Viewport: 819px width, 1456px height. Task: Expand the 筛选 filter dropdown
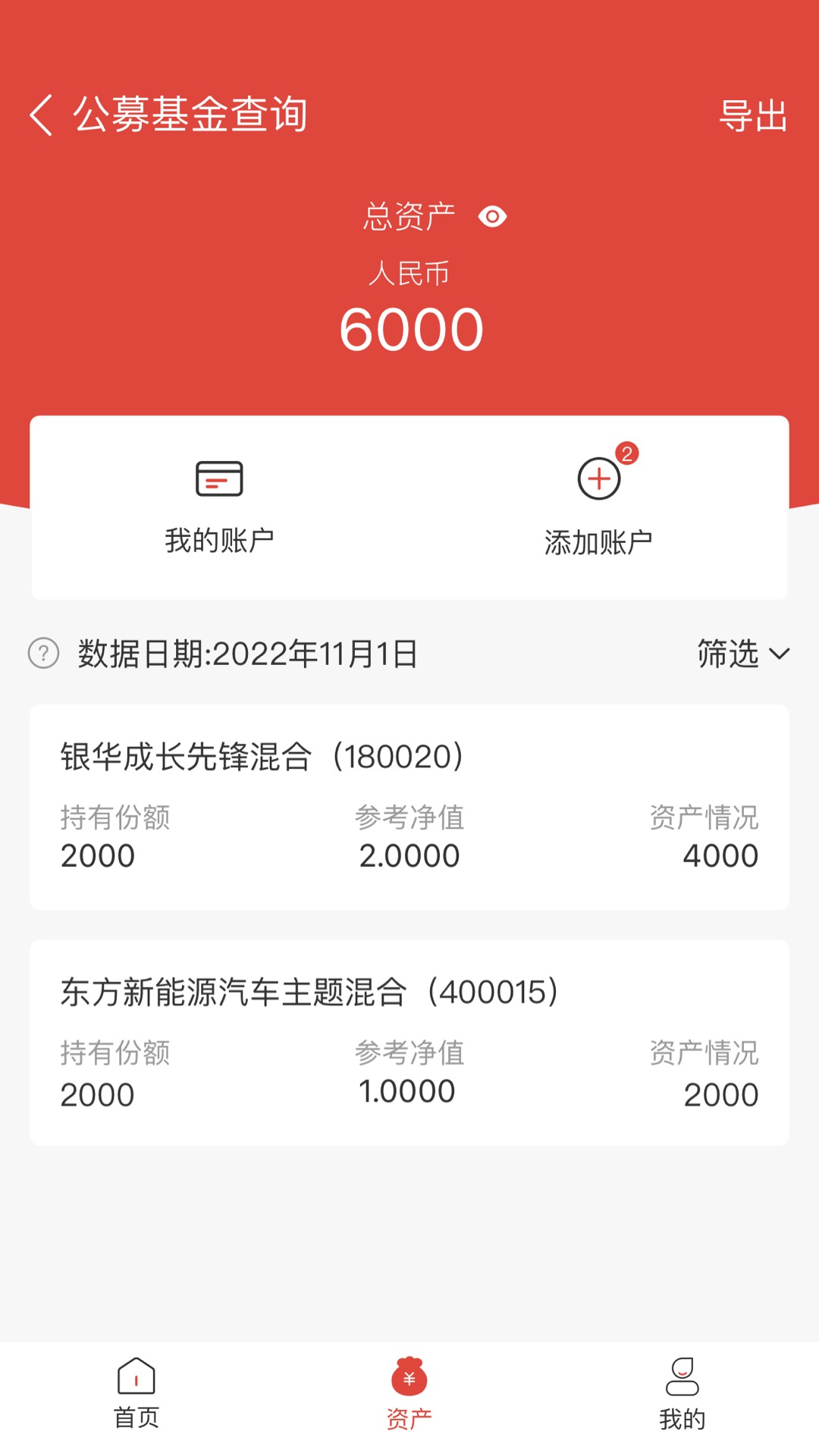[x=743, y=654]
